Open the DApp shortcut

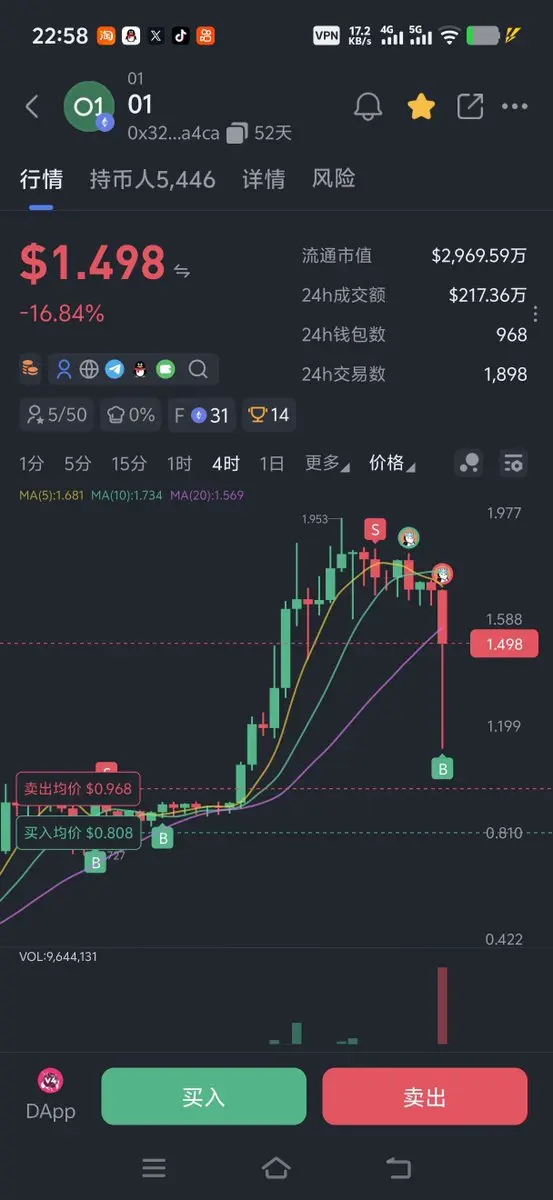click(x=50, y=1095)
